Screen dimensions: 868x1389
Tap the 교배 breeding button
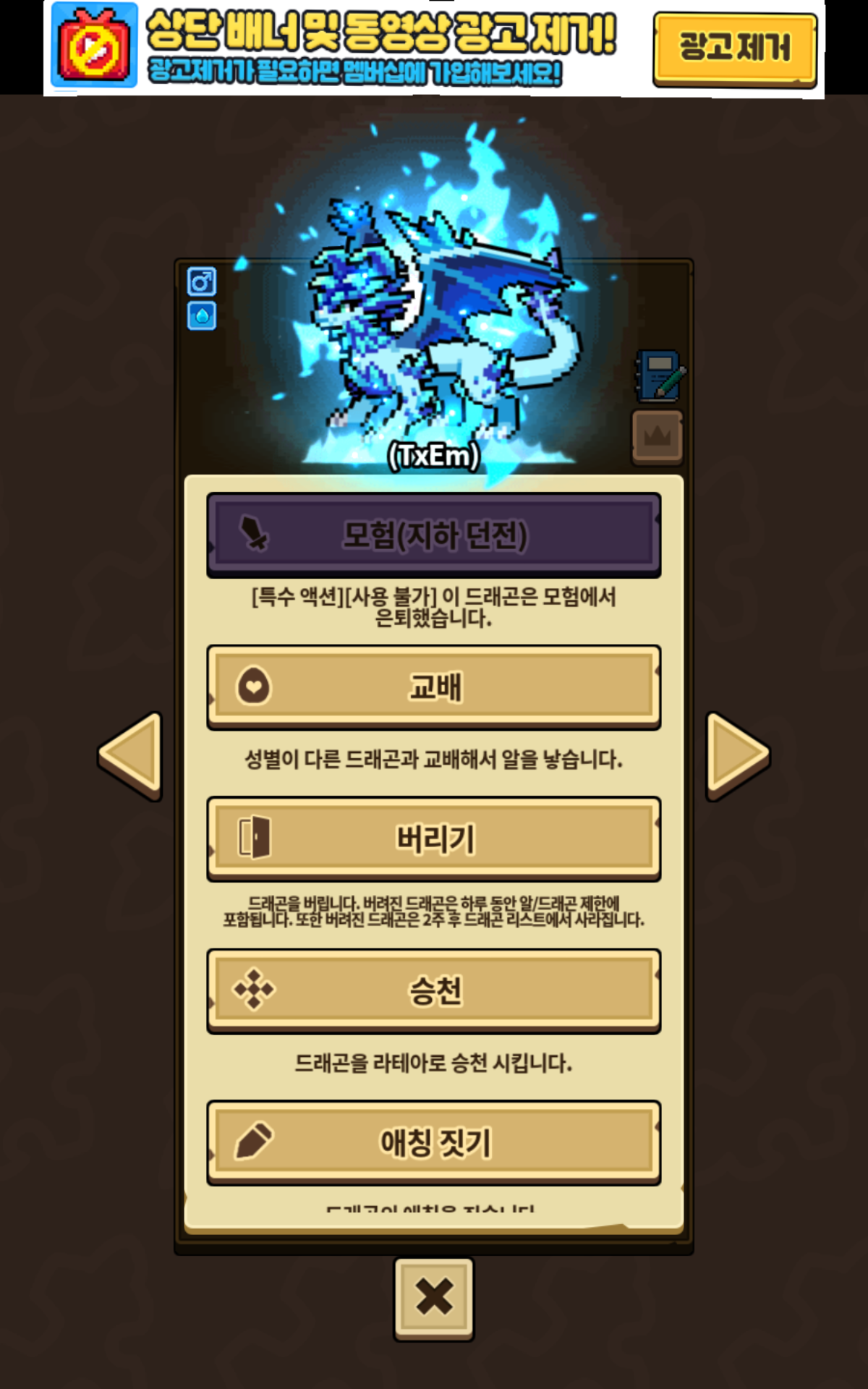point(434,687)
